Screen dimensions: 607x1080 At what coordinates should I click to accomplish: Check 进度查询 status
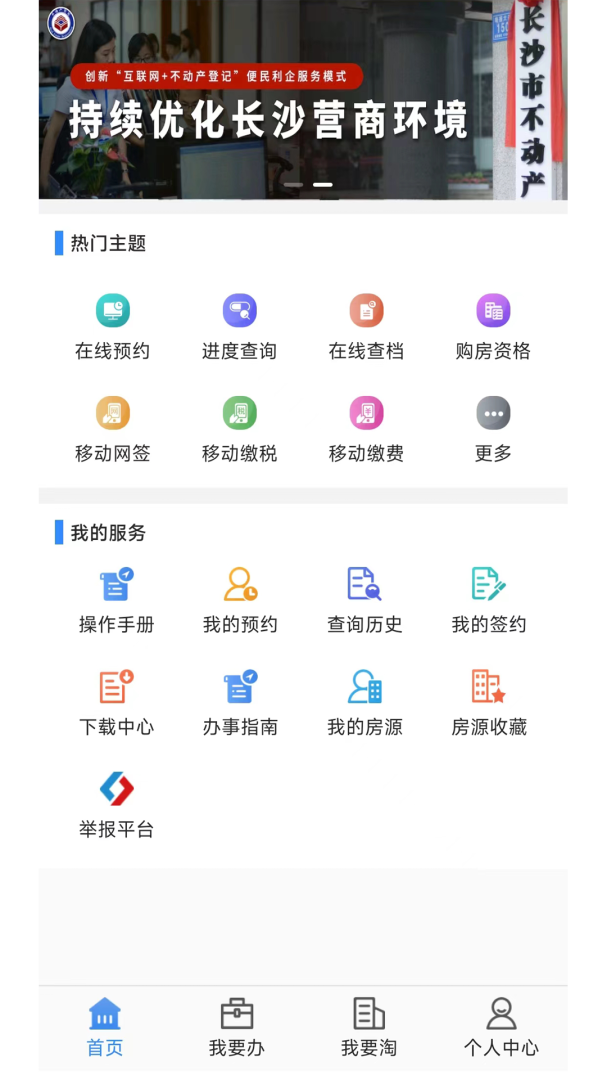[239, 326]
